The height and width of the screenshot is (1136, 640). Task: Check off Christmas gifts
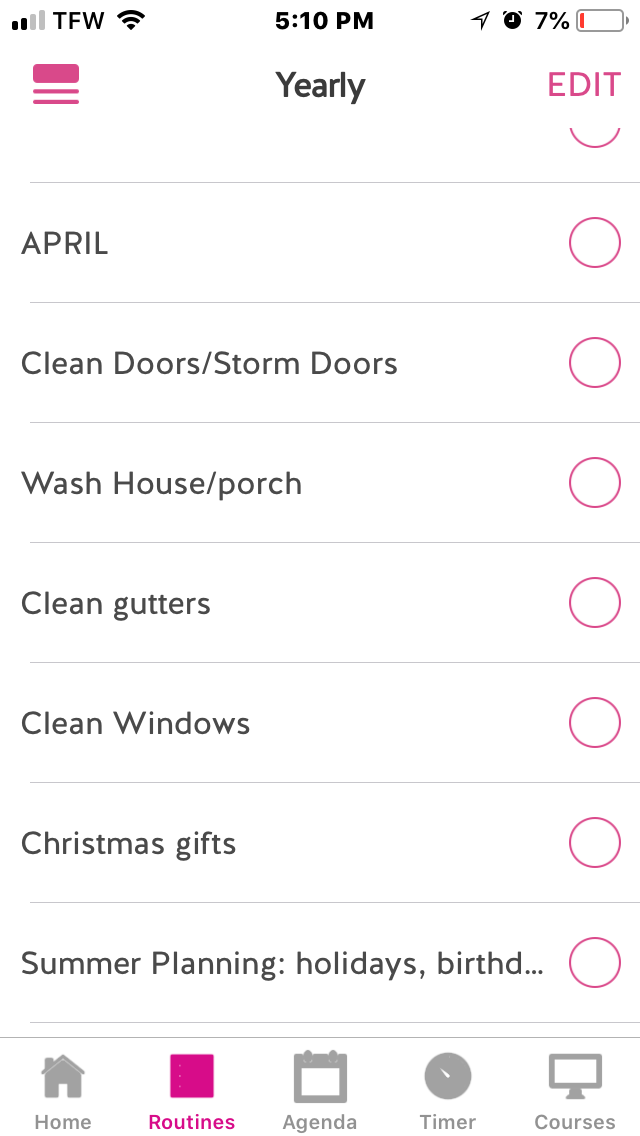click(x=595, y=843)
